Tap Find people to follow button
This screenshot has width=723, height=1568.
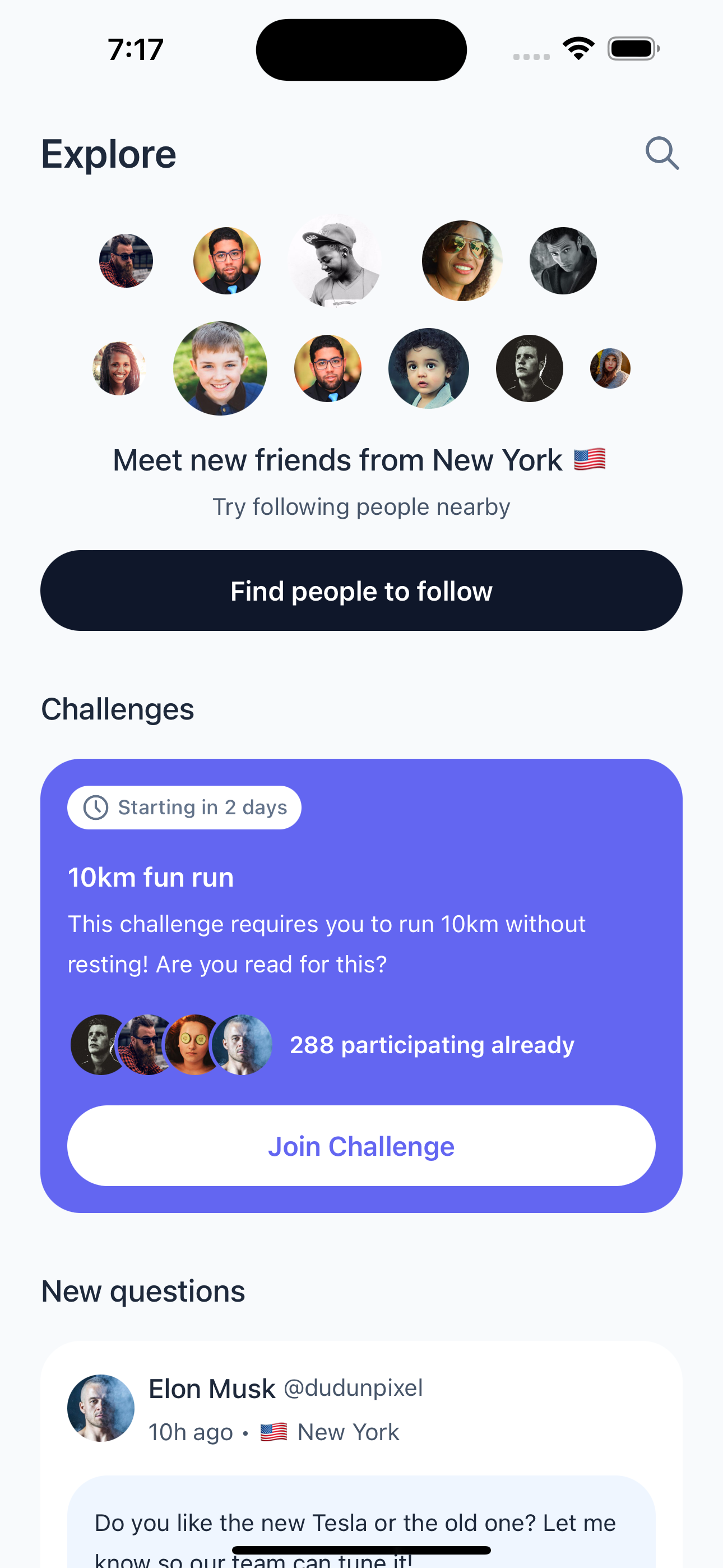(x=361, y=591)
